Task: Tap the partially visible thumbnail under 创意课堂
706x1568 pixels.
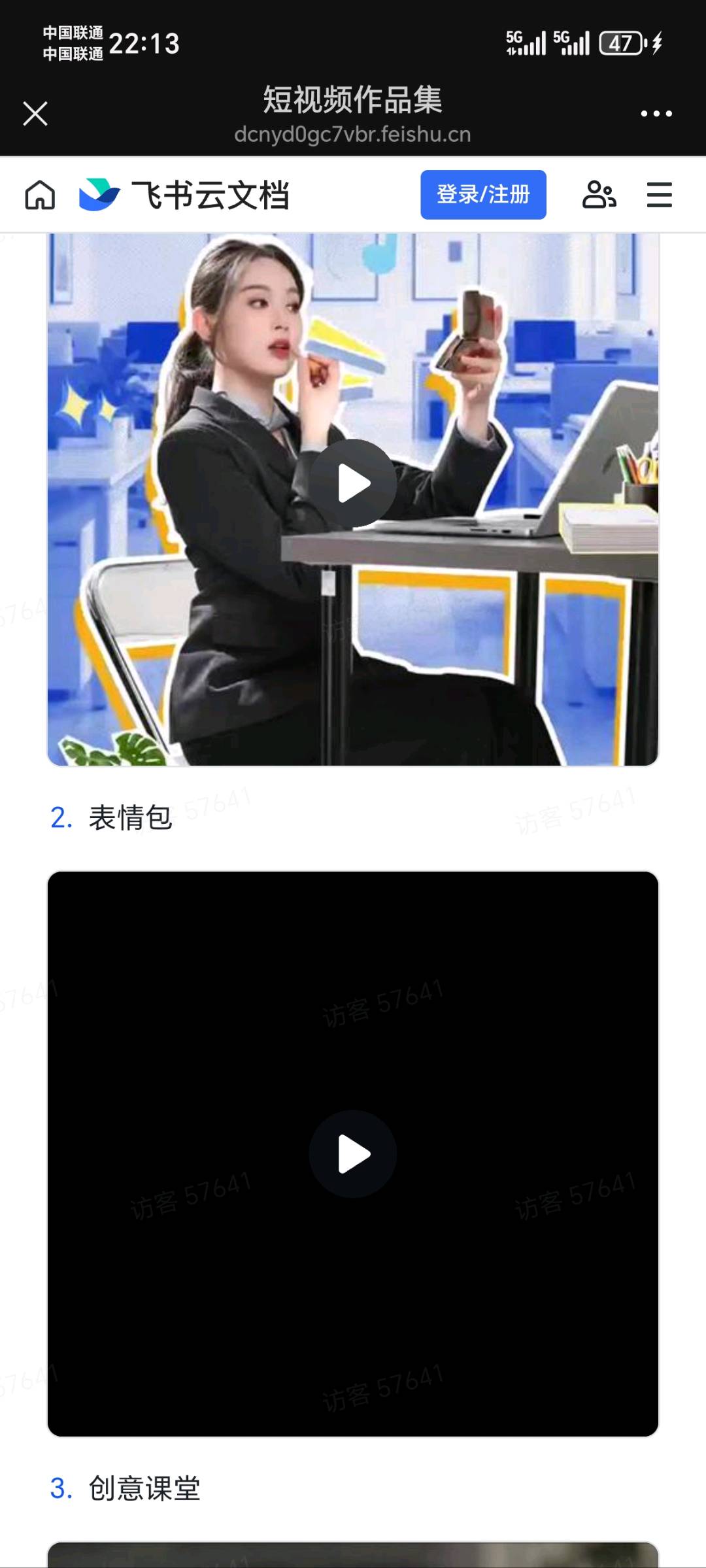Action: click(353, 1556)
